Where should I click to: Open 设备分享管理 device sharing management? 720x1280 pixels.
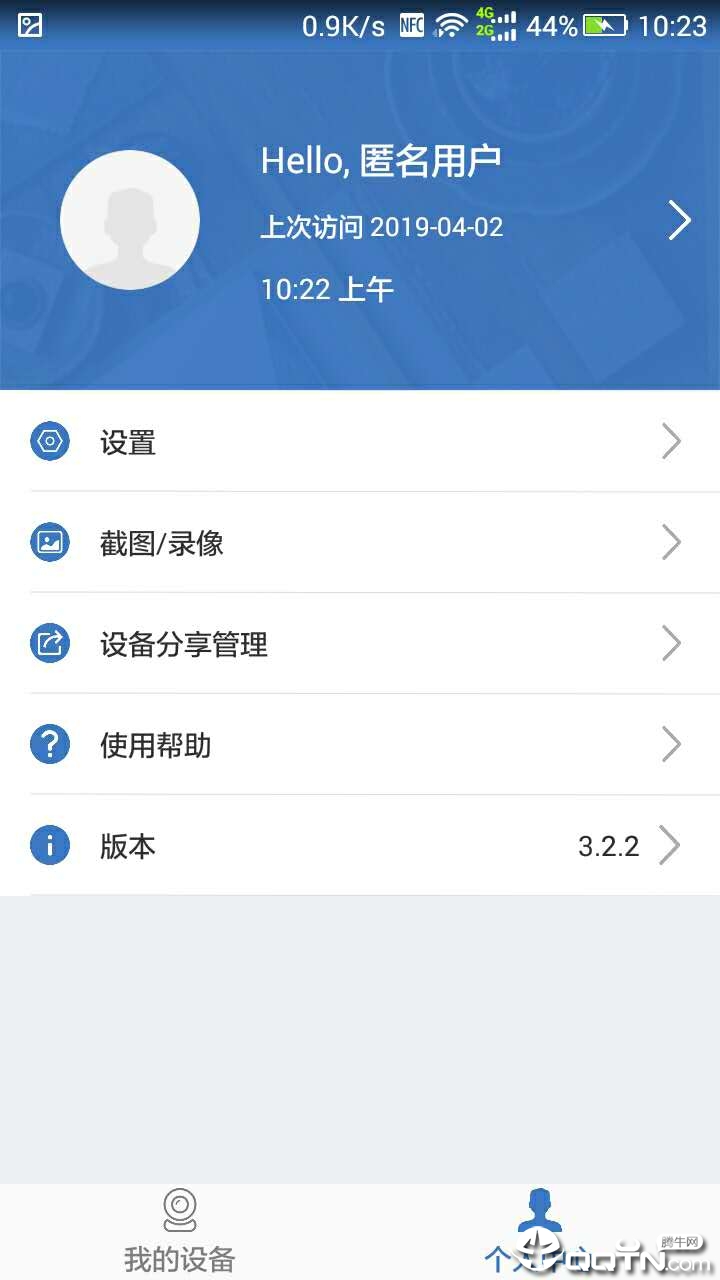click(x=360, y=644)
